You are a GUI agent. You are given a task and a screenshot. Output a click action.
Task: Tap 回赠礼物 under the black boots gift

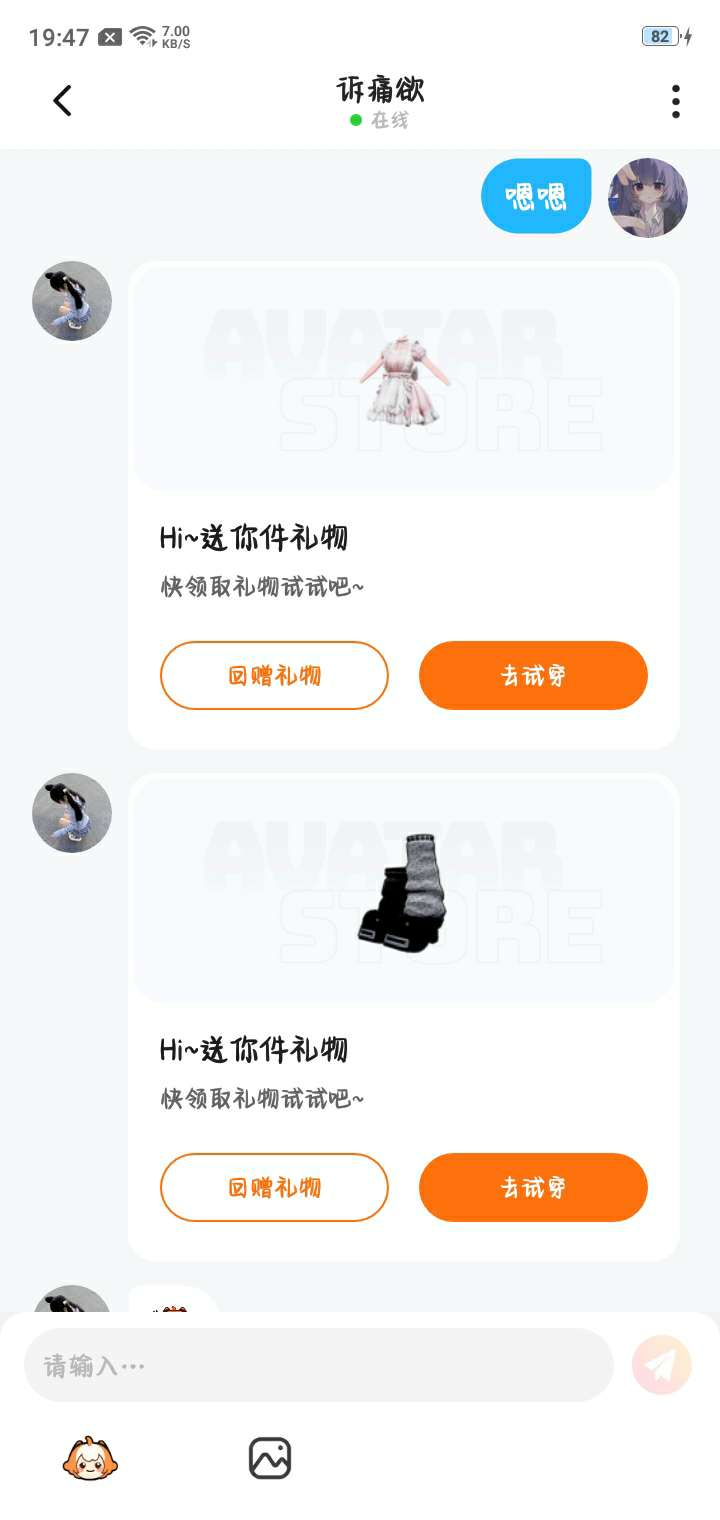click(x=274, y=1188)
